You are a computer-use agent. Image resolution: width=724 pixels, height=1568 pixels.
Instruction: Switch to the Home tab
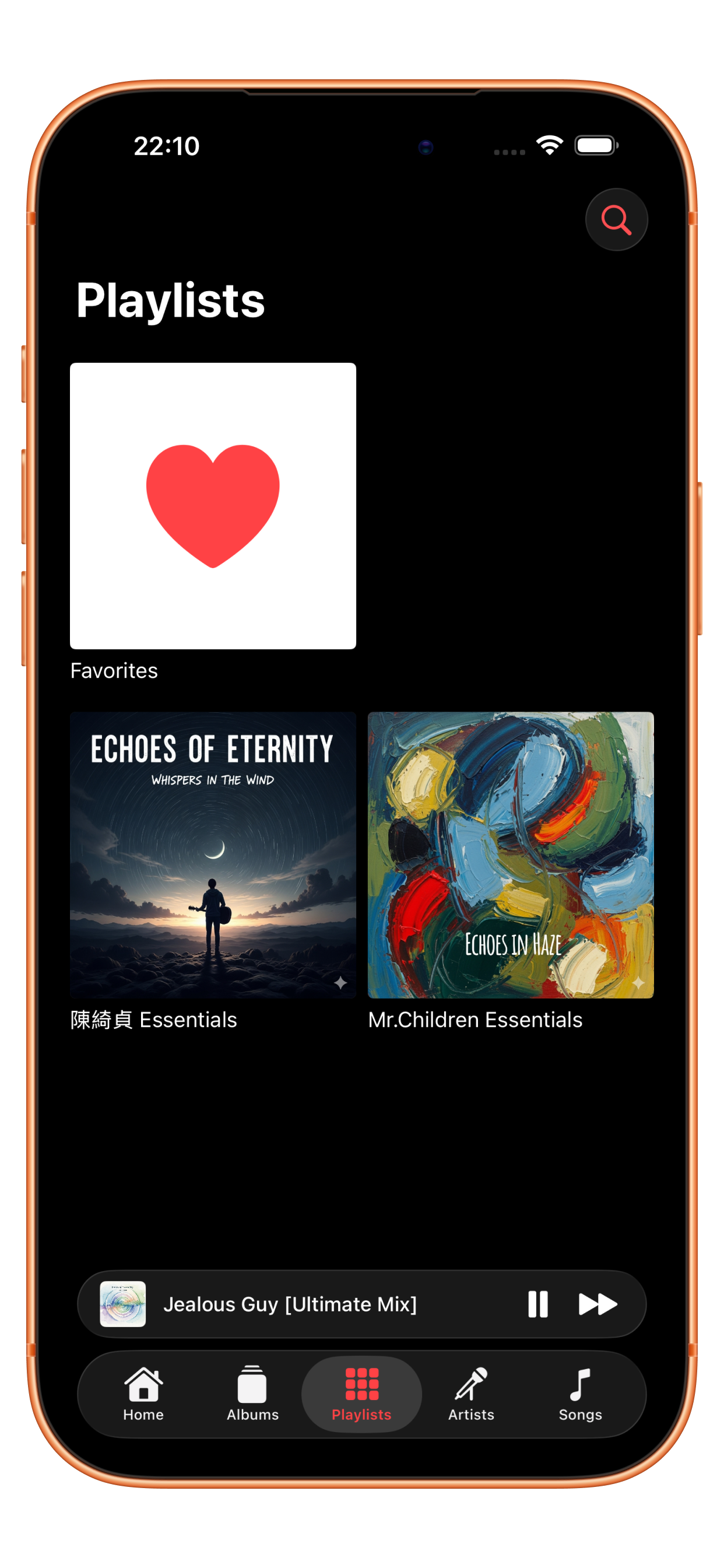coord(143,1394)
